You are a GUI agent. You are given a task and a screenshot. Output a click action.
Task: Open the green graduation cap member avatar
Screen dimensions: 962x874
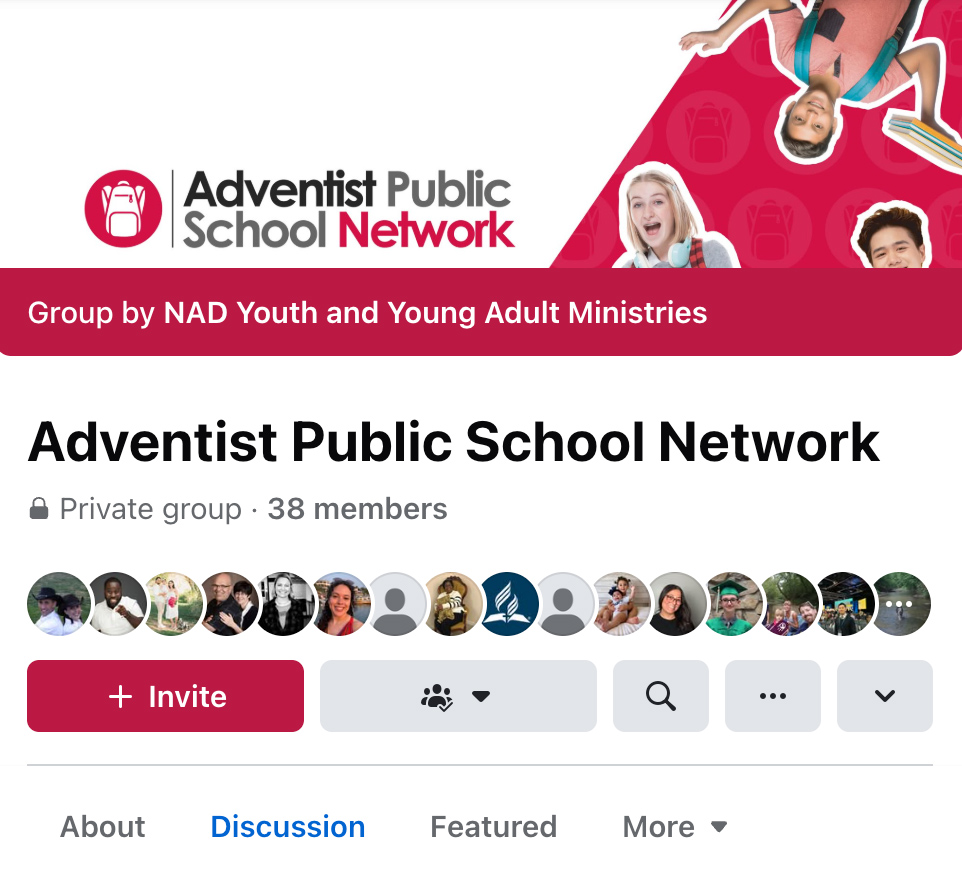734,604
